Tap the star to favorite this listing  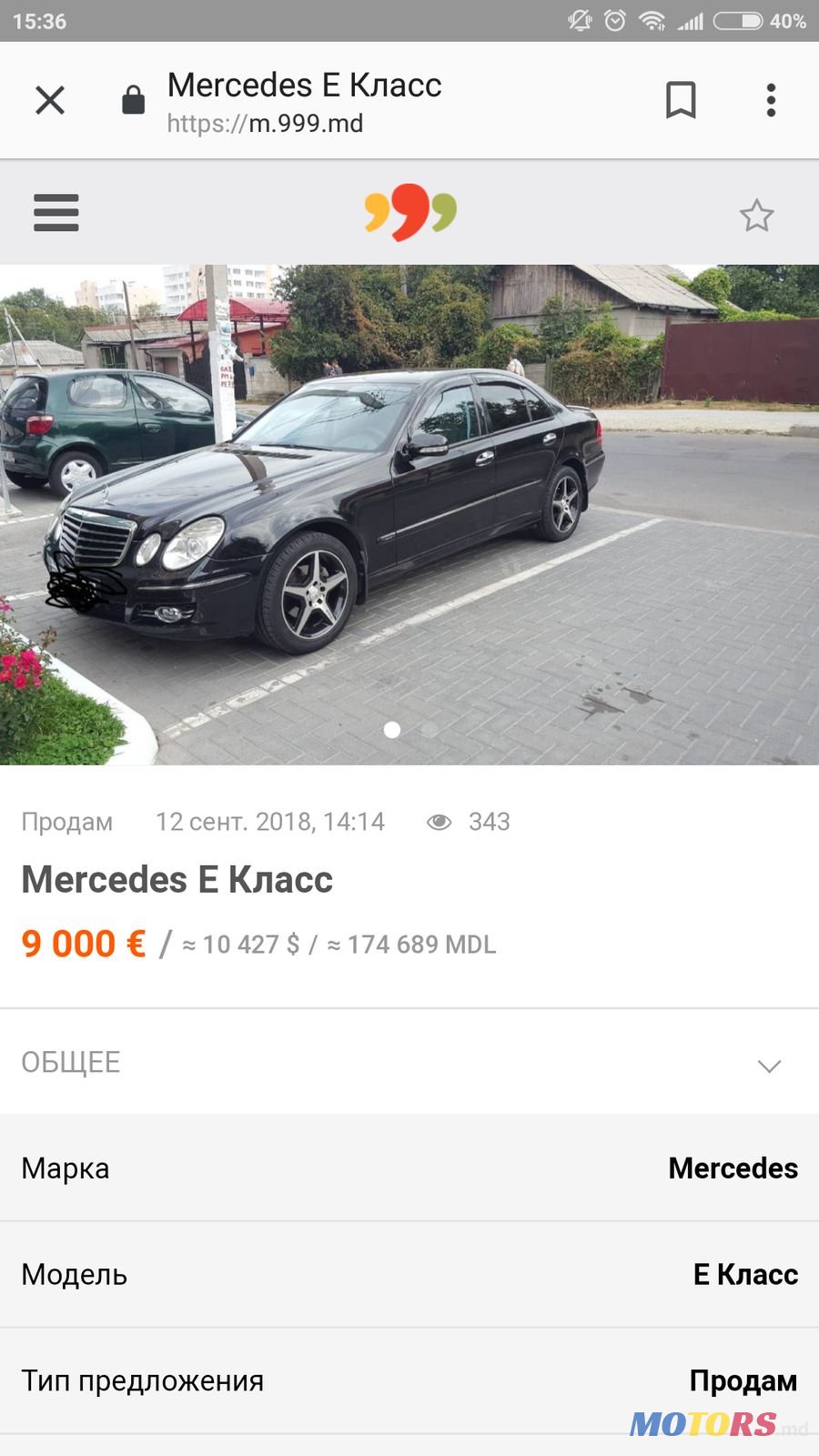coord(758,216)
